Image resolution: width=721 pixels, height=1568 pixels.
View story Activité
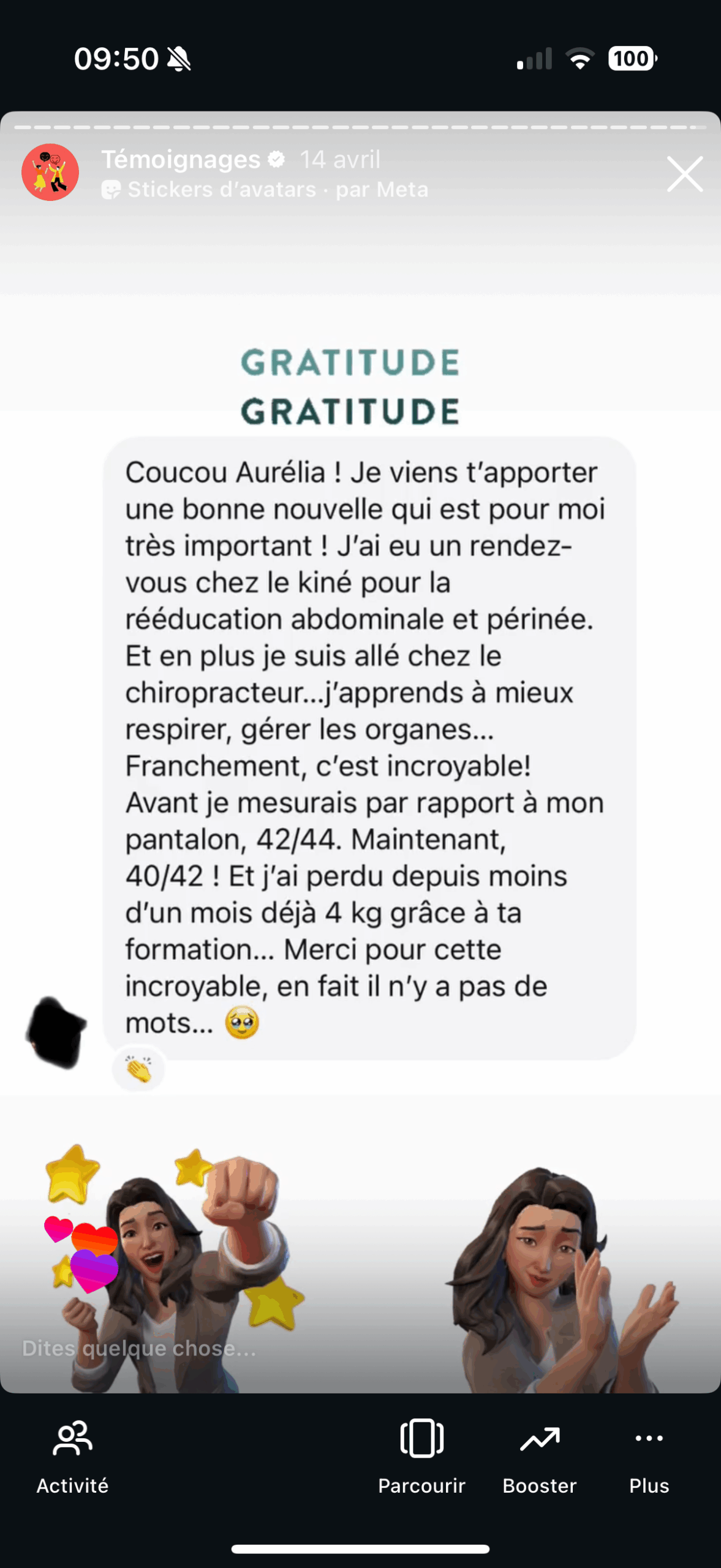coord(72,1457)
